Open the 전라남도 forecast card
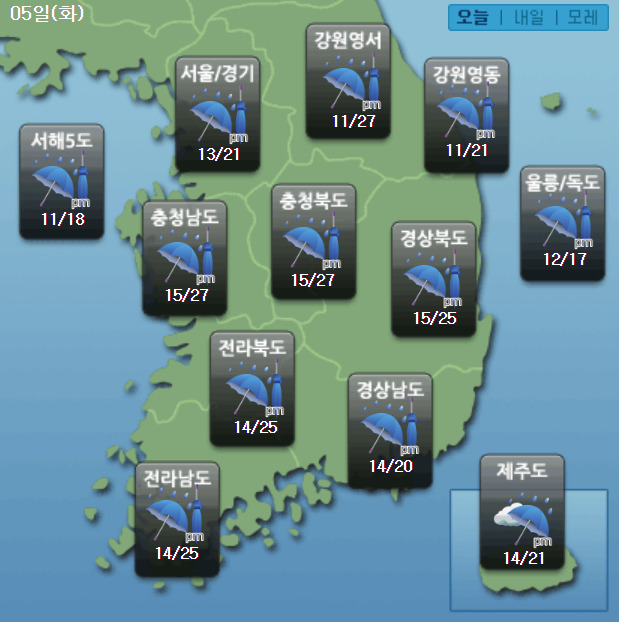619x622 pixels. (x=177, y=518)
